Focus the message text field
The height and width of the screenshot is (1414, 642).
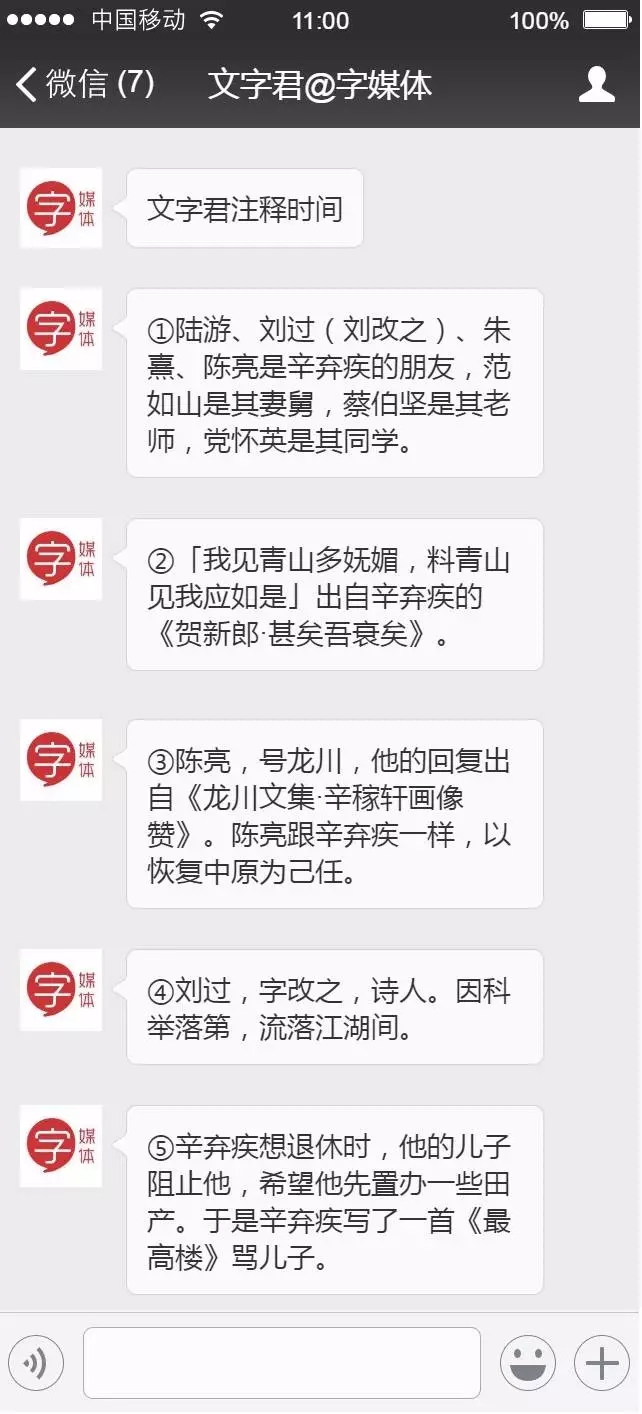click(282, 1362)
